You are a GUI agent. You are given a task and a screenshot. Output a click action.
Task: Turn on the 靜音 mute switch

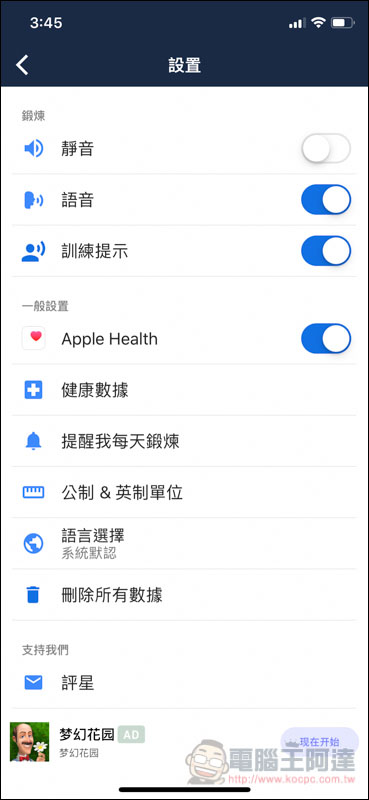coord(326,148)
